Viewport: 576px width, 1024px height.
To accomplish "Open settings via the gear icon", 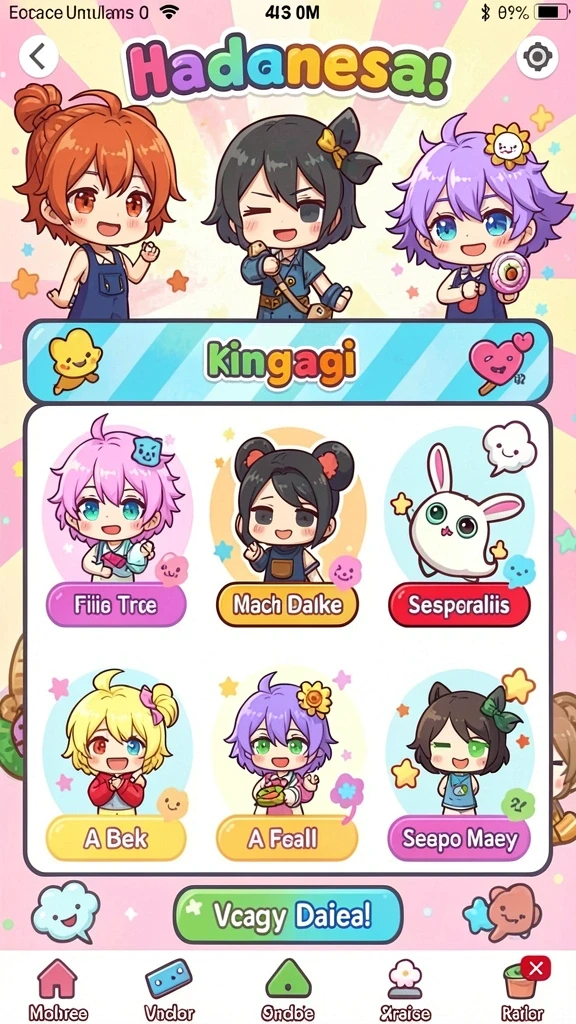I will coord(537,57).
